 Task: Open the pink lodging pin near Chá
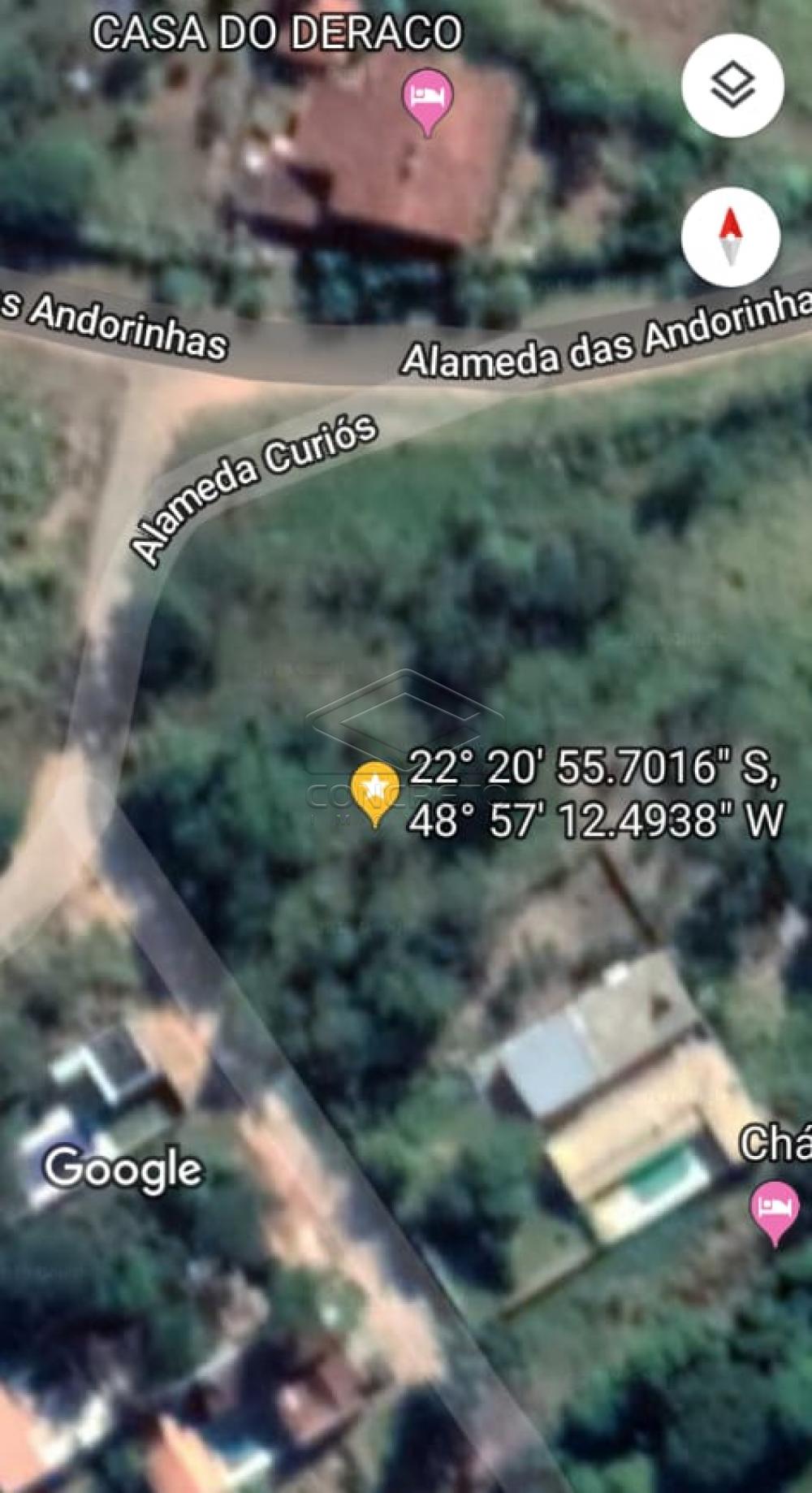pyautogui.click(x=775, y=1210)
